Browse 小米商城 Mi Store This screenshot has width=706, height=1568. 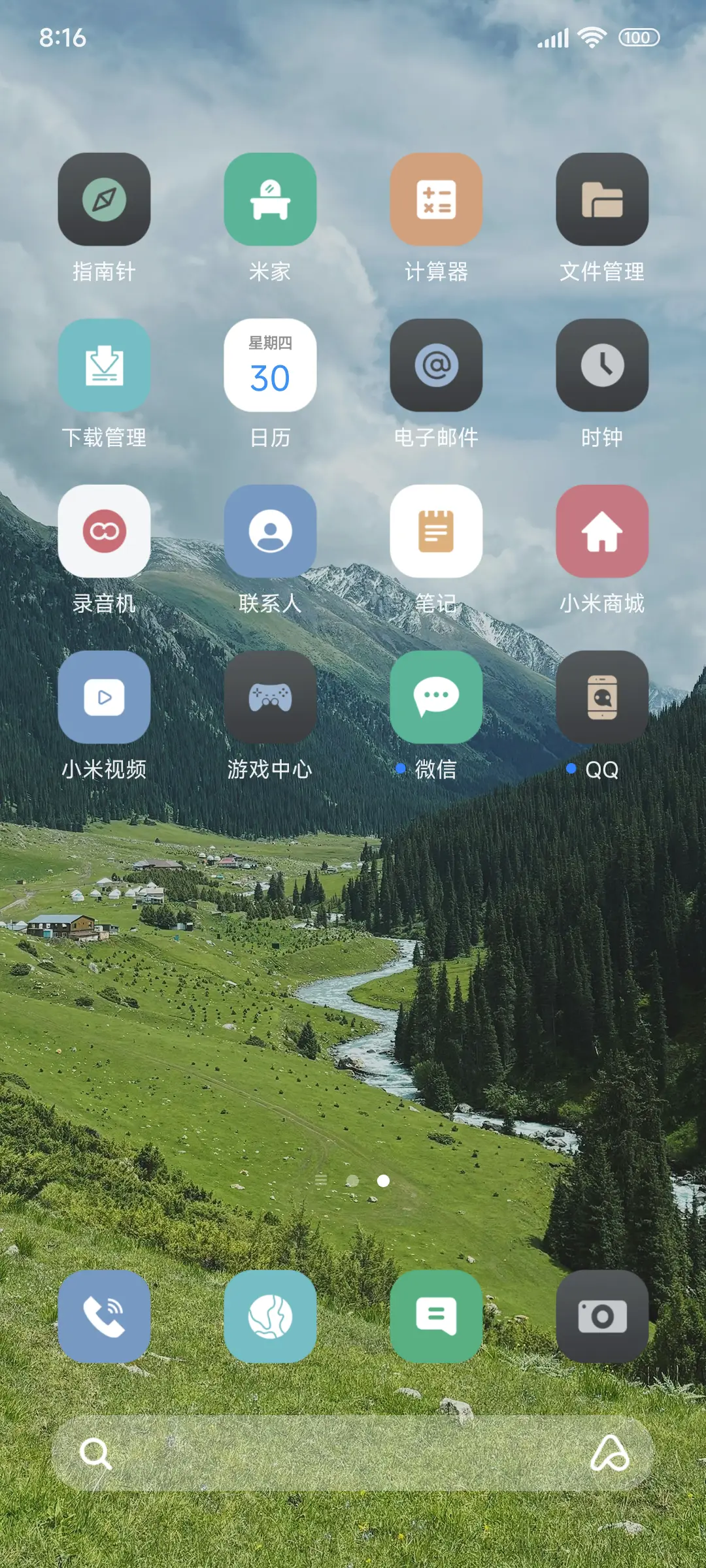pyautogui.click(x=602, y=531)
